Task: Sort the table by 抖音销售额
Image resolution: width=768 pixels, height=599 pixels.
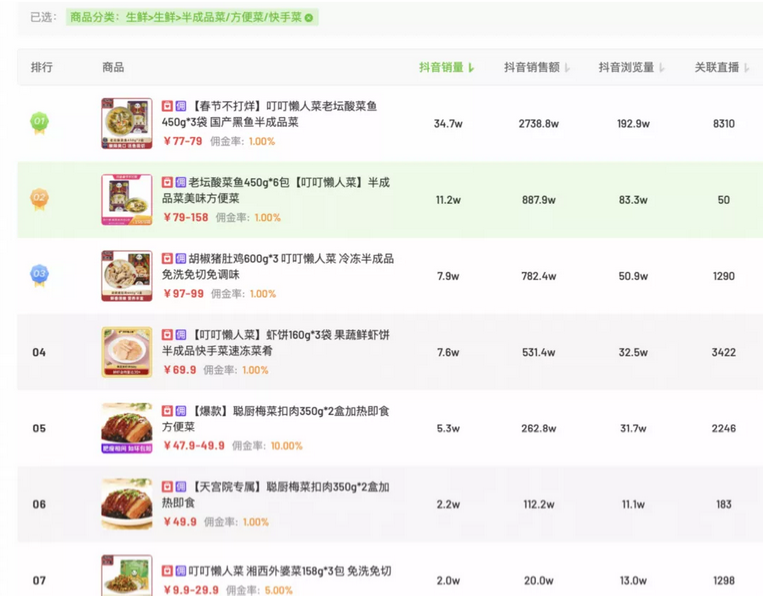Action: pyautogui.click(x=537, y=68)
